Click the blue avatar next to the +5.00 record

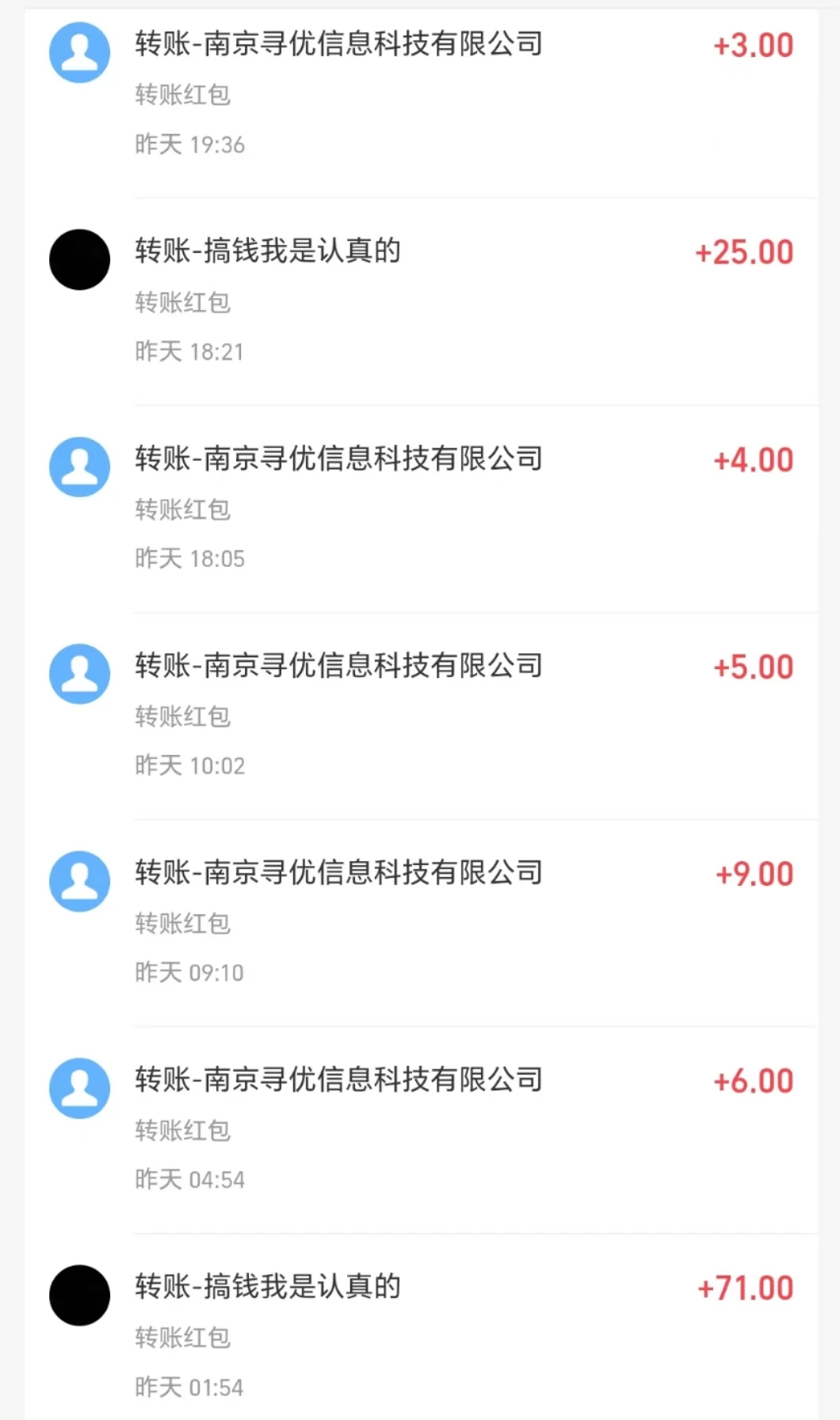coord(79,674)
